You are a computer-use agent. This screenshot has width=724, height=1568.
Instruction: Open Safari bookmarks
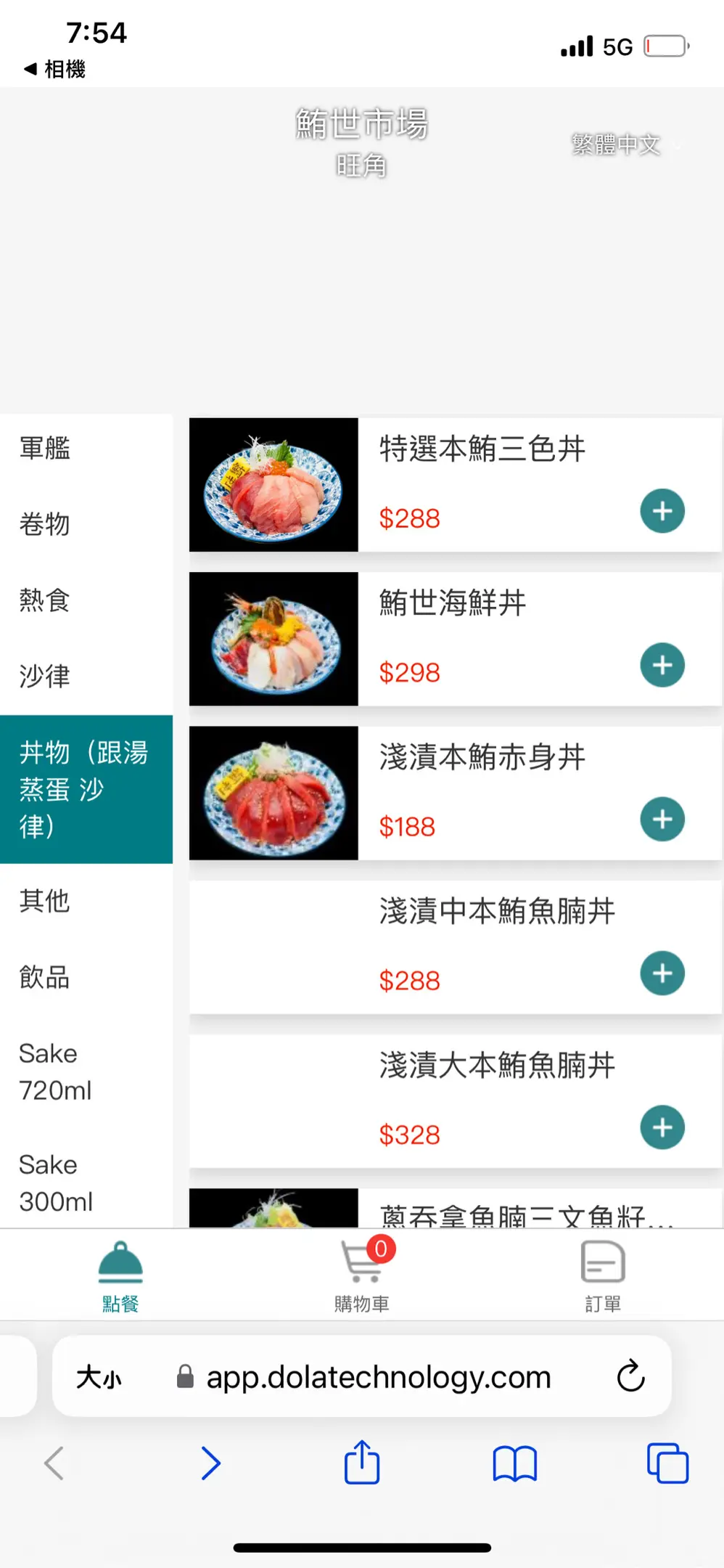[x=514, y=1463]
